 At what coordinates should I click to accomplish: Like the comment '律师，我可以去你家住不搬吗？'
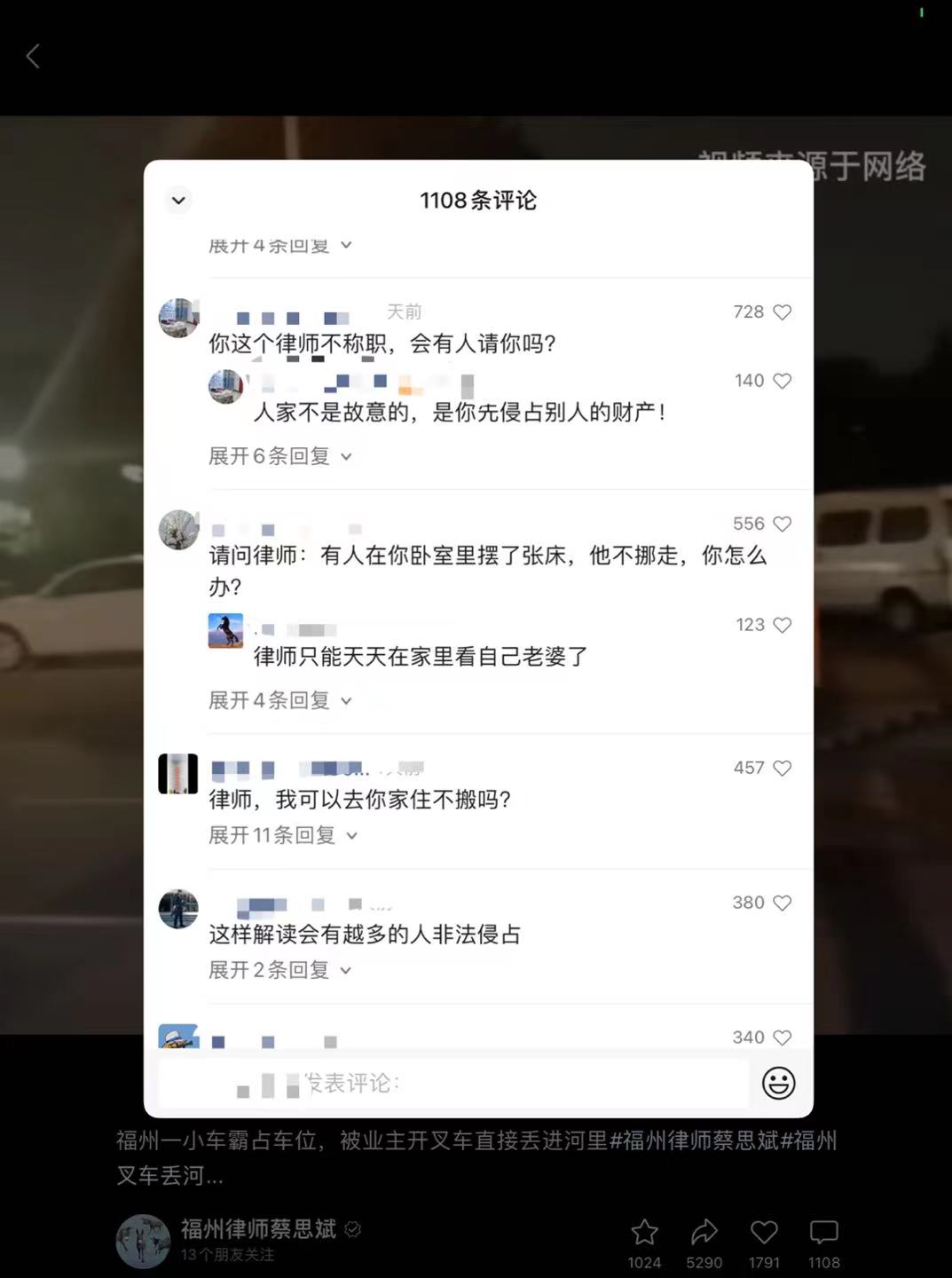pos(782,769)
